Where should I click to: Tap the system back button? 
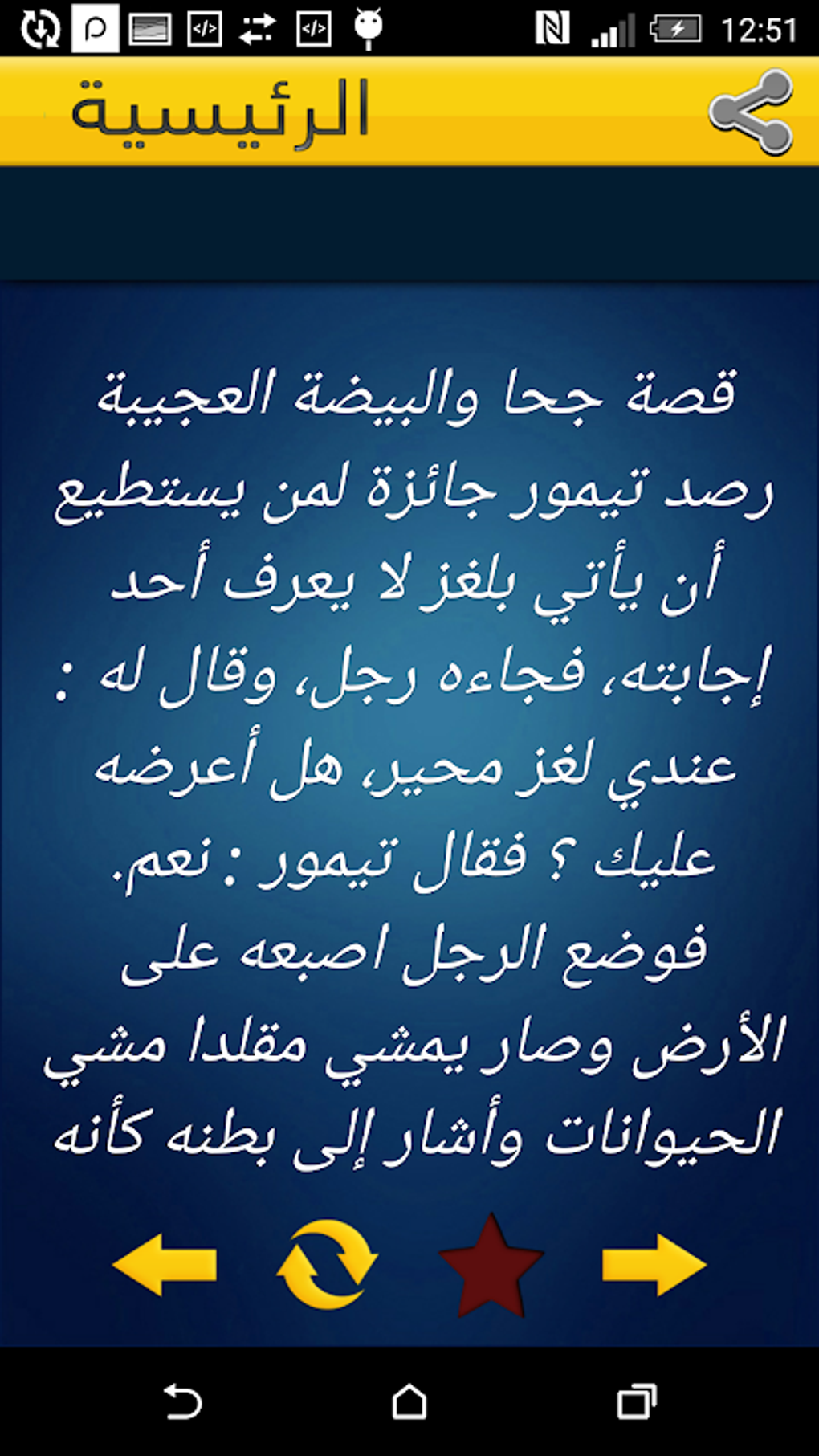tap(182, 1402)
